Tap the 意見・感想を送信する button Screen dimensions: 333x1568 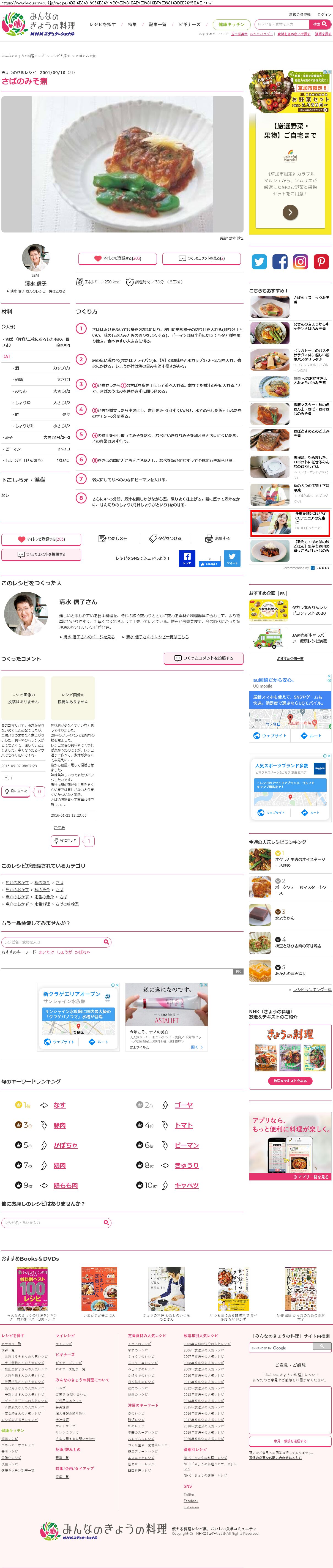(289, 1441)
